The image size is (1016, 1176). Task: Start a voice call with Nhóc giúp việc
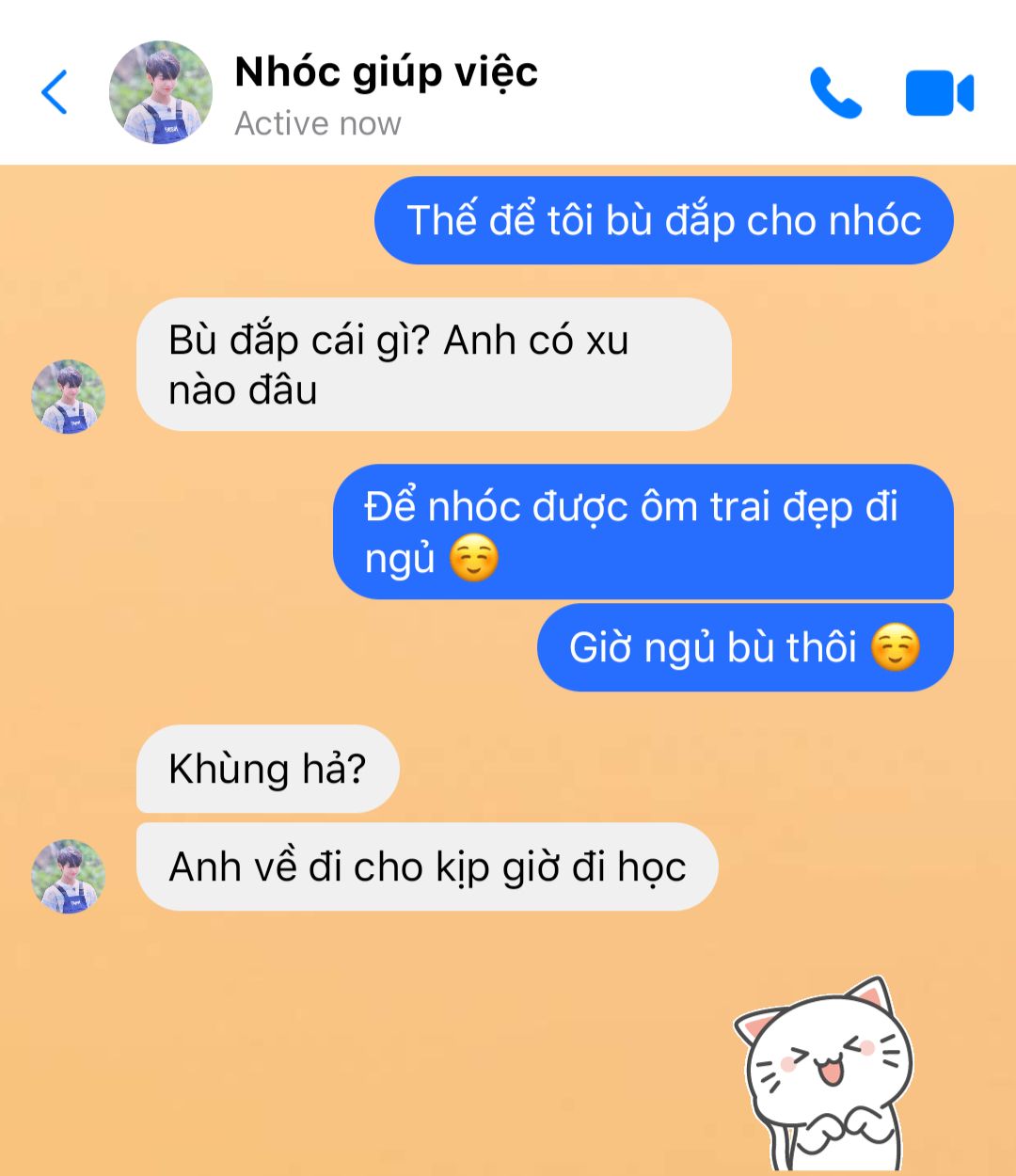pyautogui.click(x=835, y=93)
